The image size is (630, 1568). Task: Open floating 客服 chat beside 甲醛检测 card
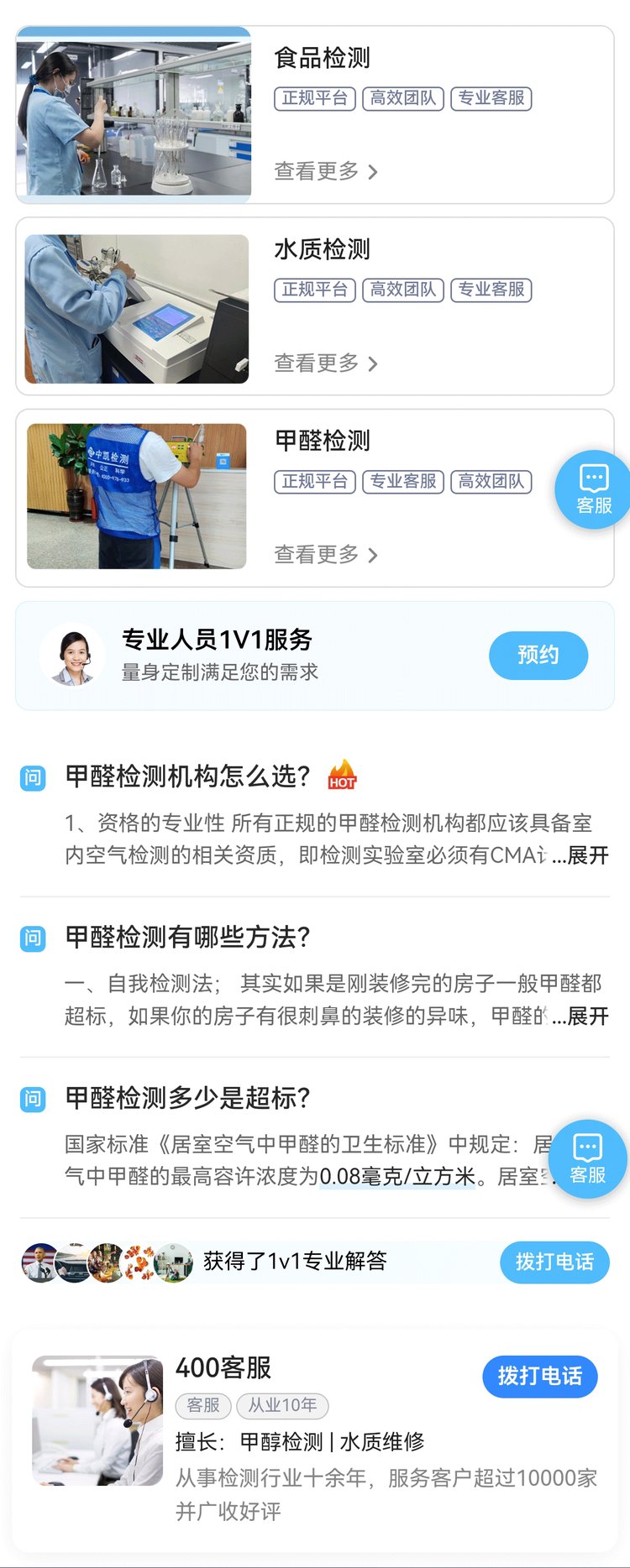pos(594,490)
